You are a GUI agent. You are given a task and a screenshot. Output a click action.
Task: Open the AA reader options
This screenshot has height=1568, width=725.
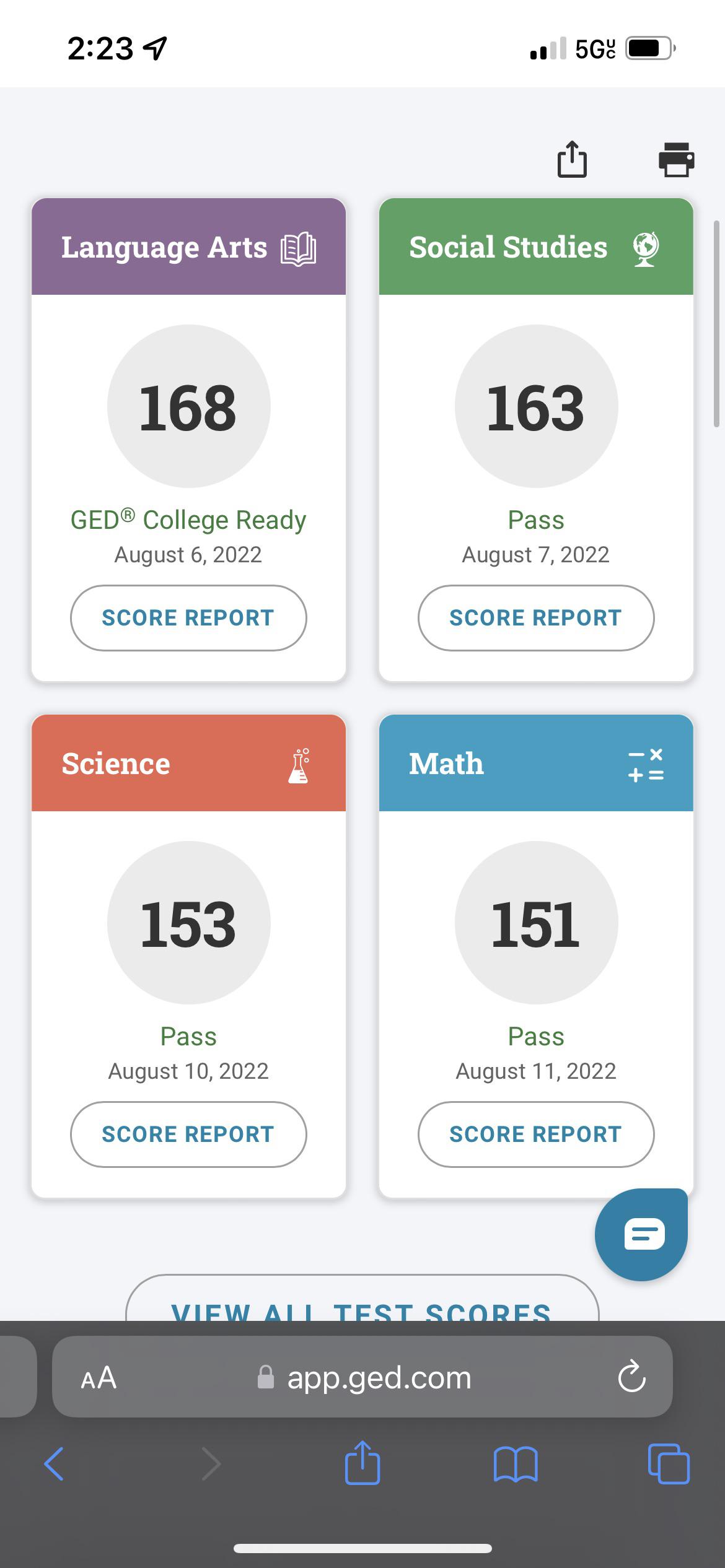[99, 1379]
